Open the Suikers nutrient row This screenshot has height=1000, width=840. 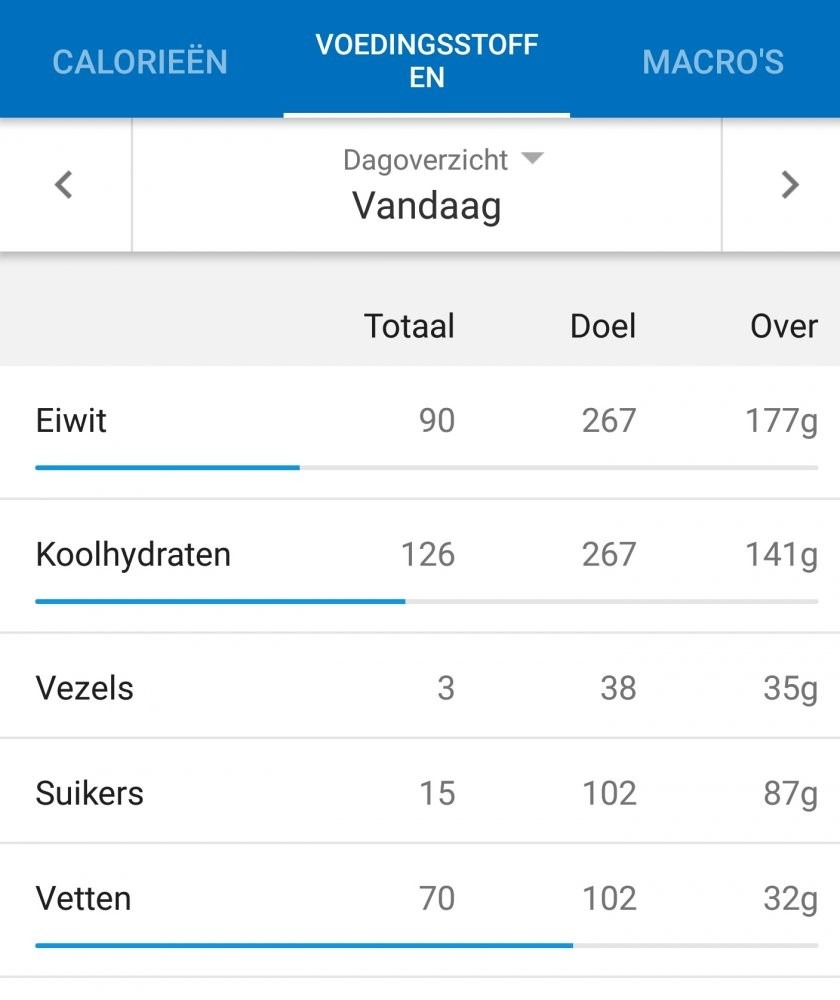tap(89, 793)
